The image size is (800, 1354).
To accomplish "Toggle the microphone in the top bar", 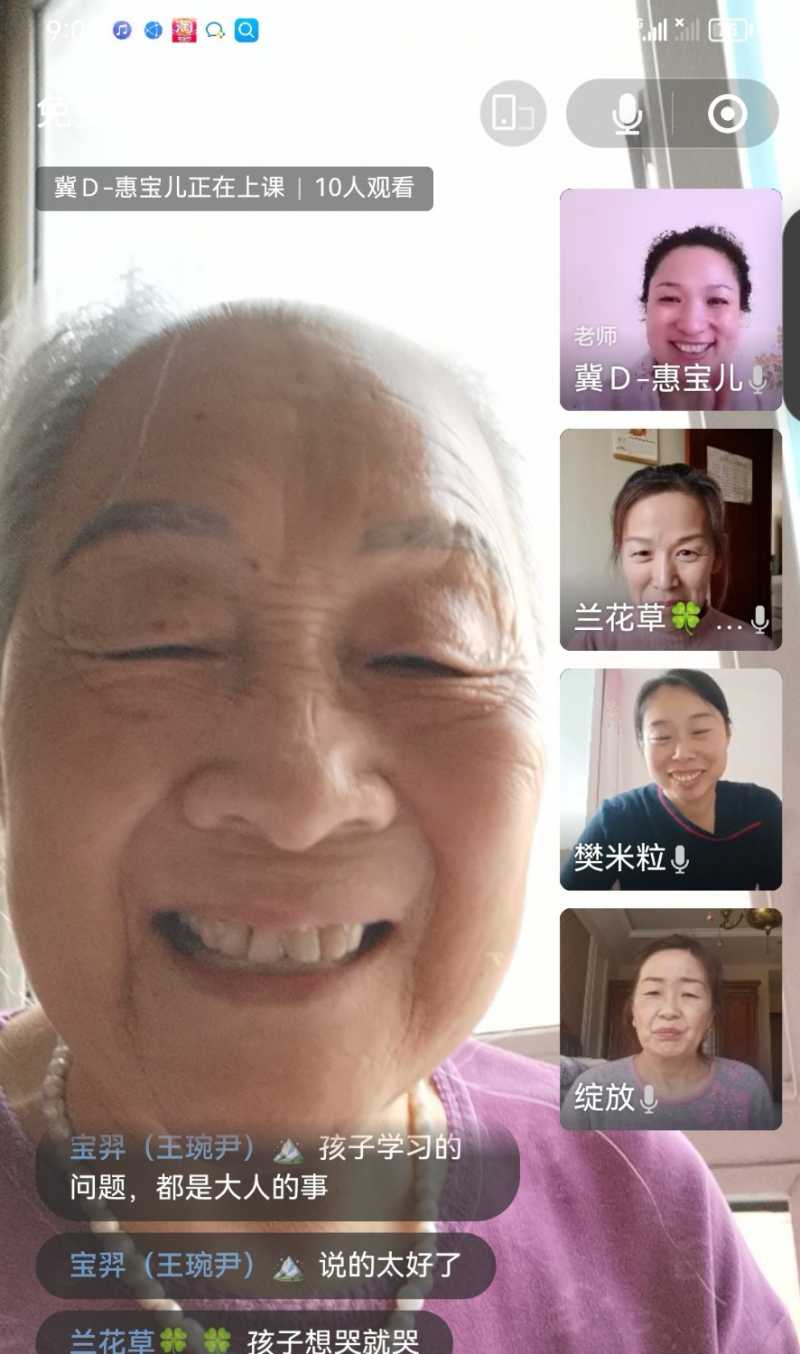I will click(x=627, y=114).
